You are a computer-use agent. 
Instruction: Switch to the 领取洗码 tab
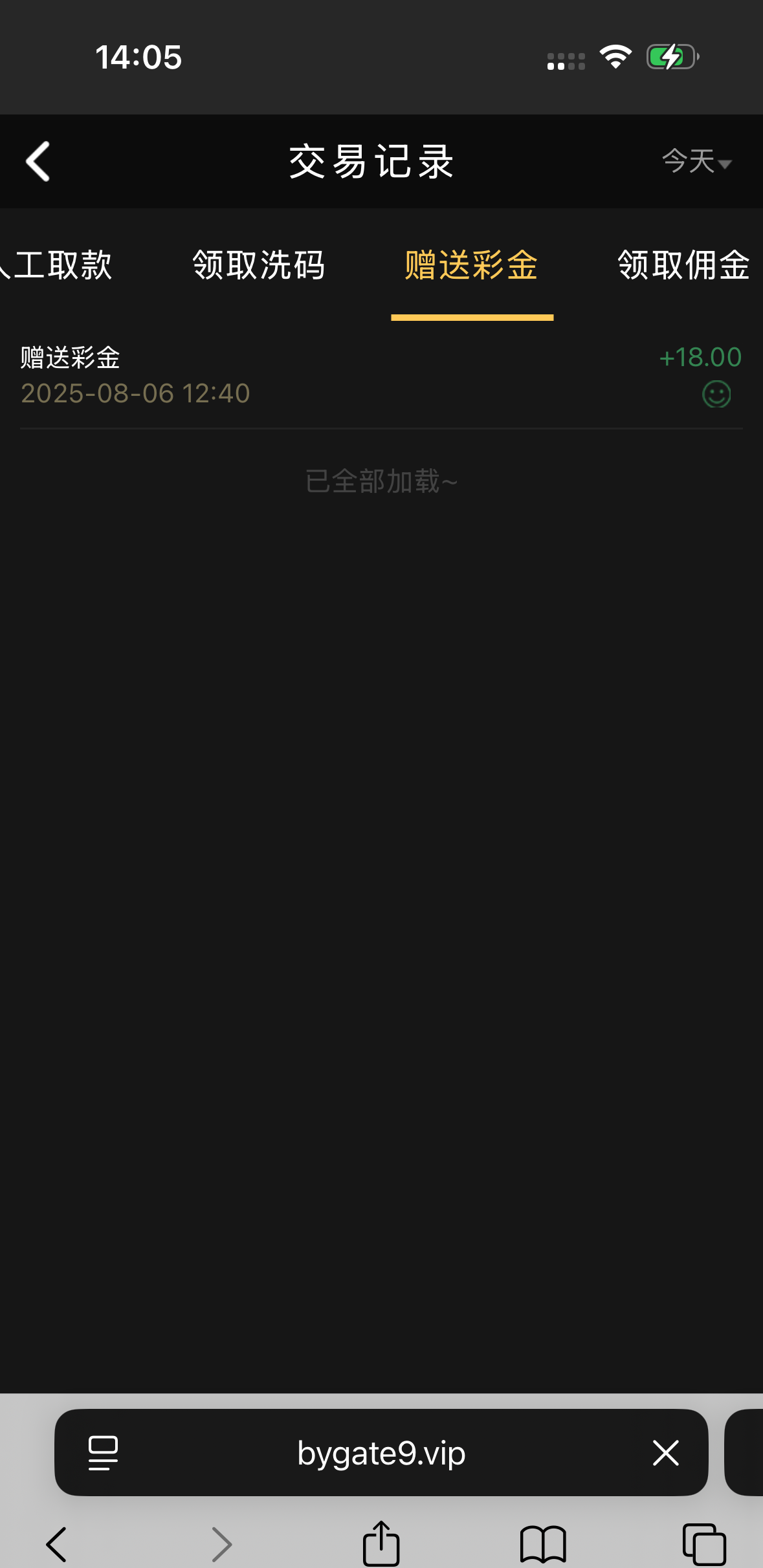click(259, 265)
